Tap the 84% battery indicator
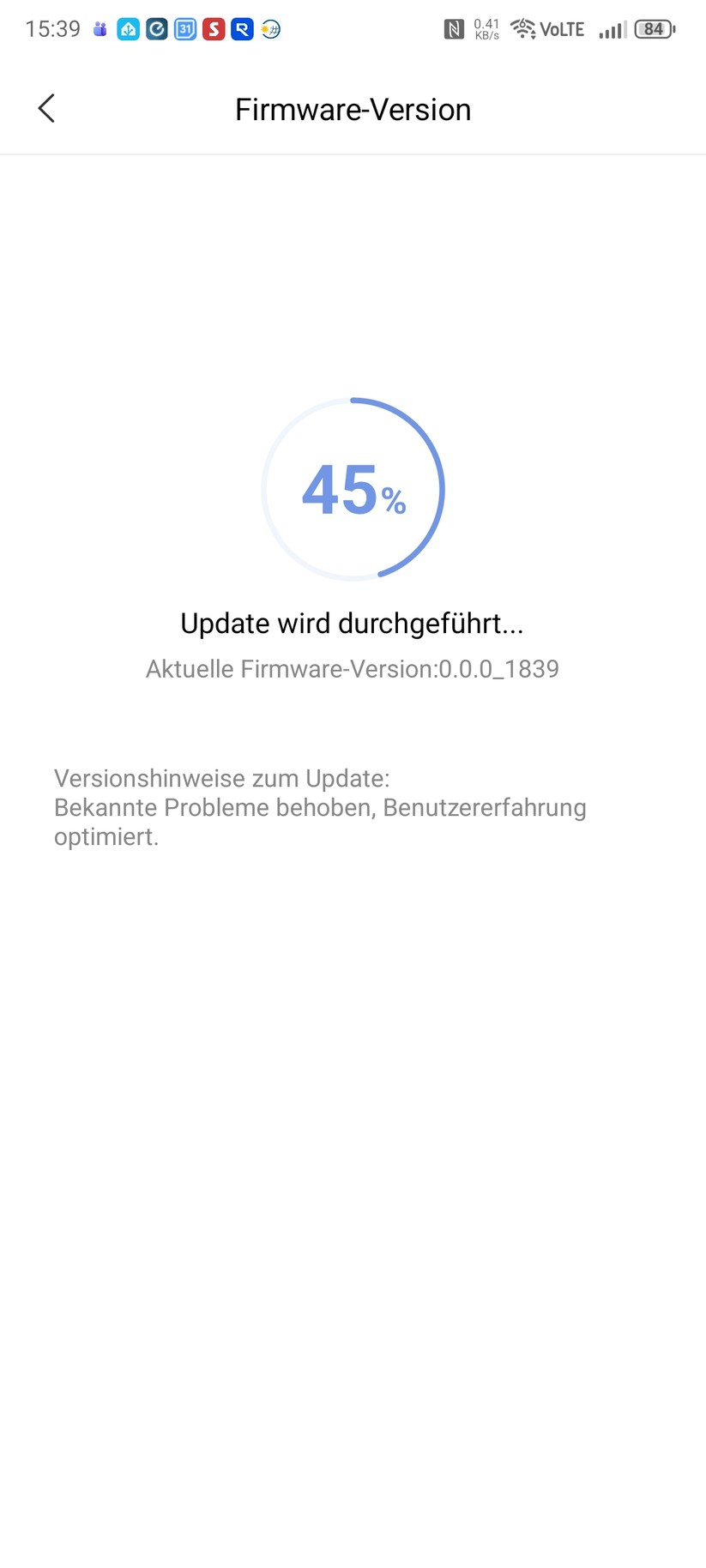 [654, 28]
